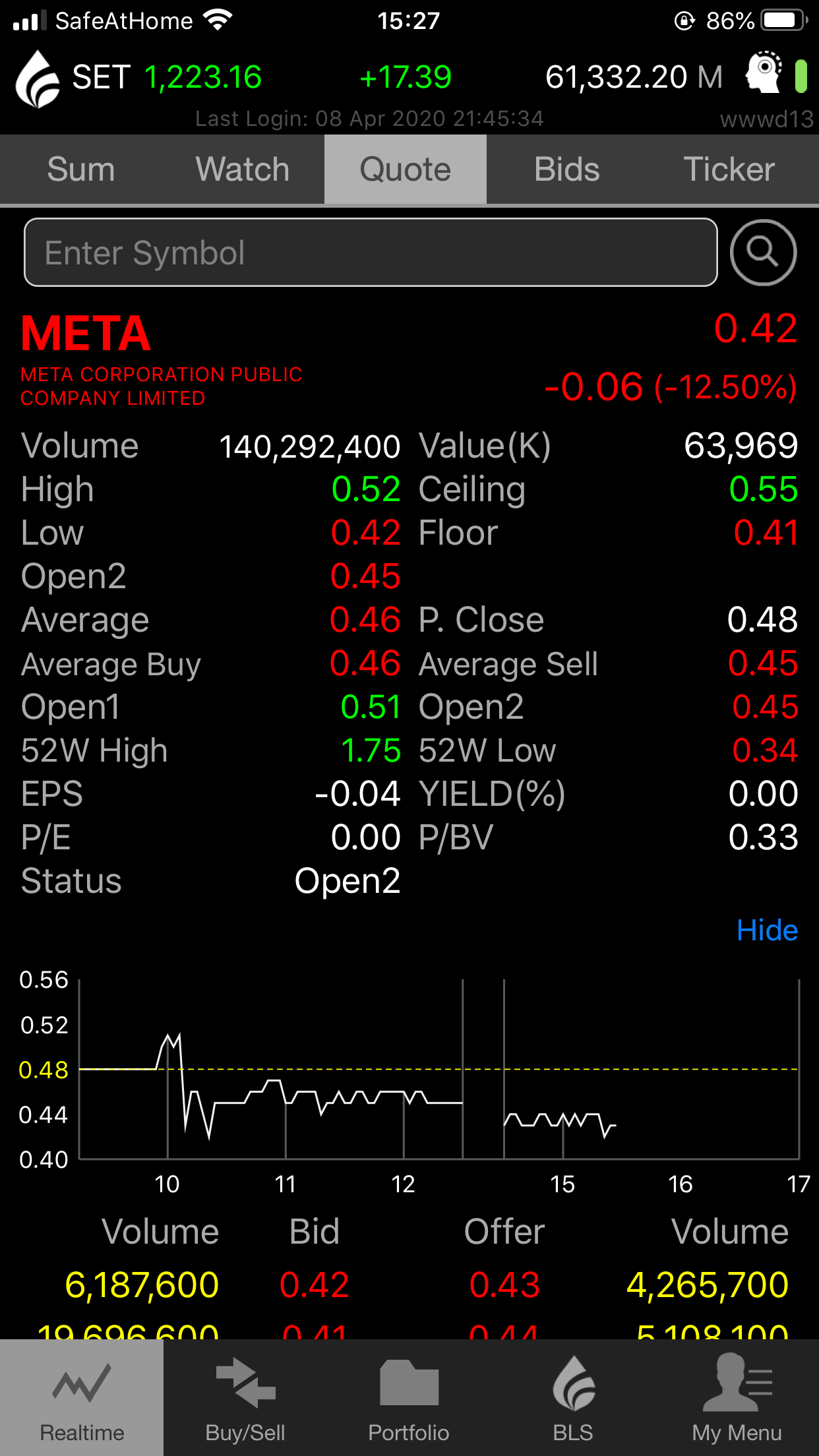
Task: Open the Bids tab
Action: (x=567, y=169)
